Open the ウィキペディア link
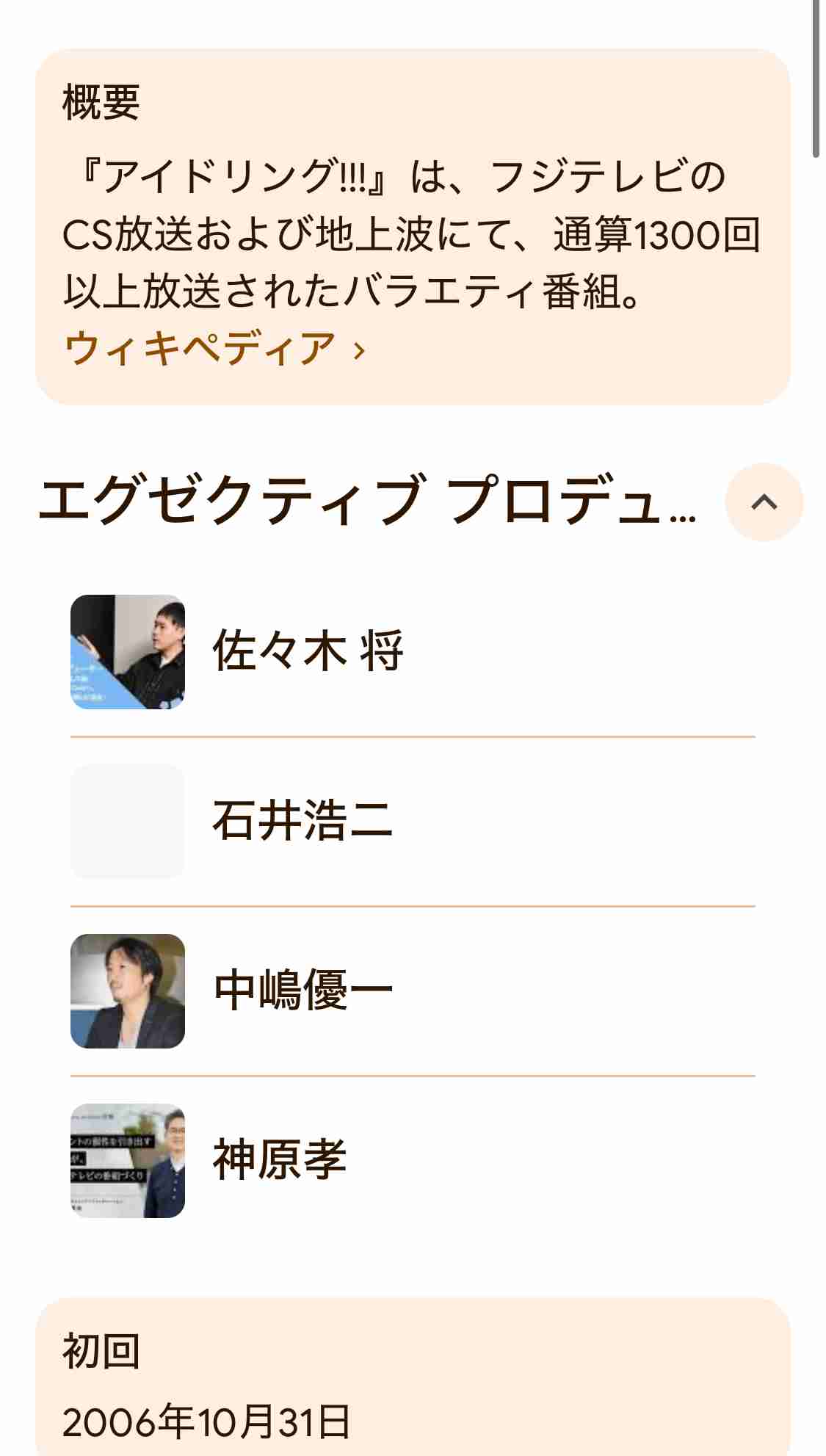 click(215, 348)
